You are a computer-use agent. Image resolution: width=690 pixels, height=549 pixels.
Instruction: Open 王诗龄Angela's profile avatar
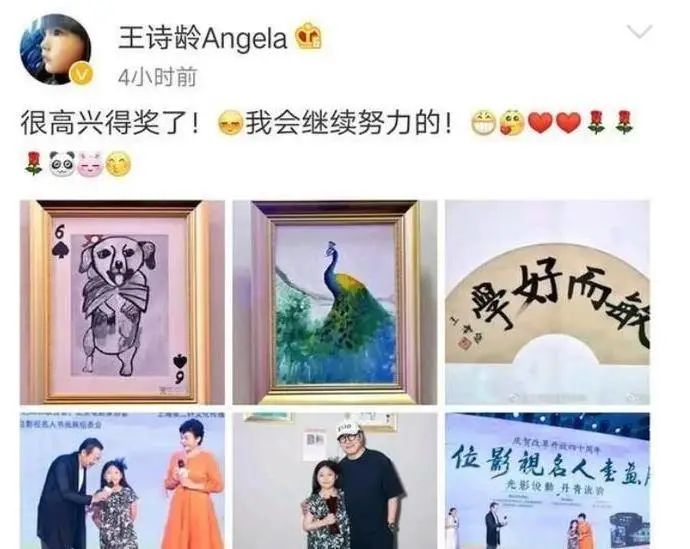(x=55, y=51)
